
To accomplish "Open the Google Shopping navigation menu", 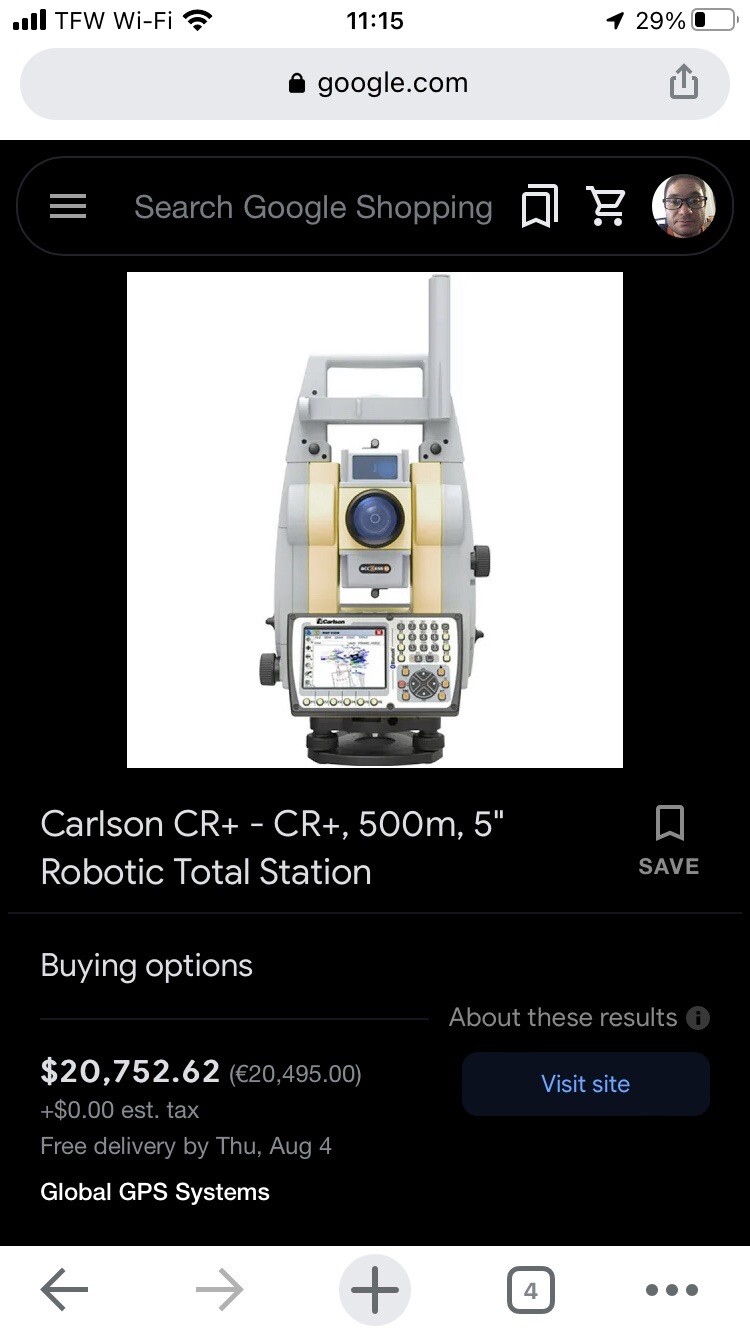I will tap(67, 206).
